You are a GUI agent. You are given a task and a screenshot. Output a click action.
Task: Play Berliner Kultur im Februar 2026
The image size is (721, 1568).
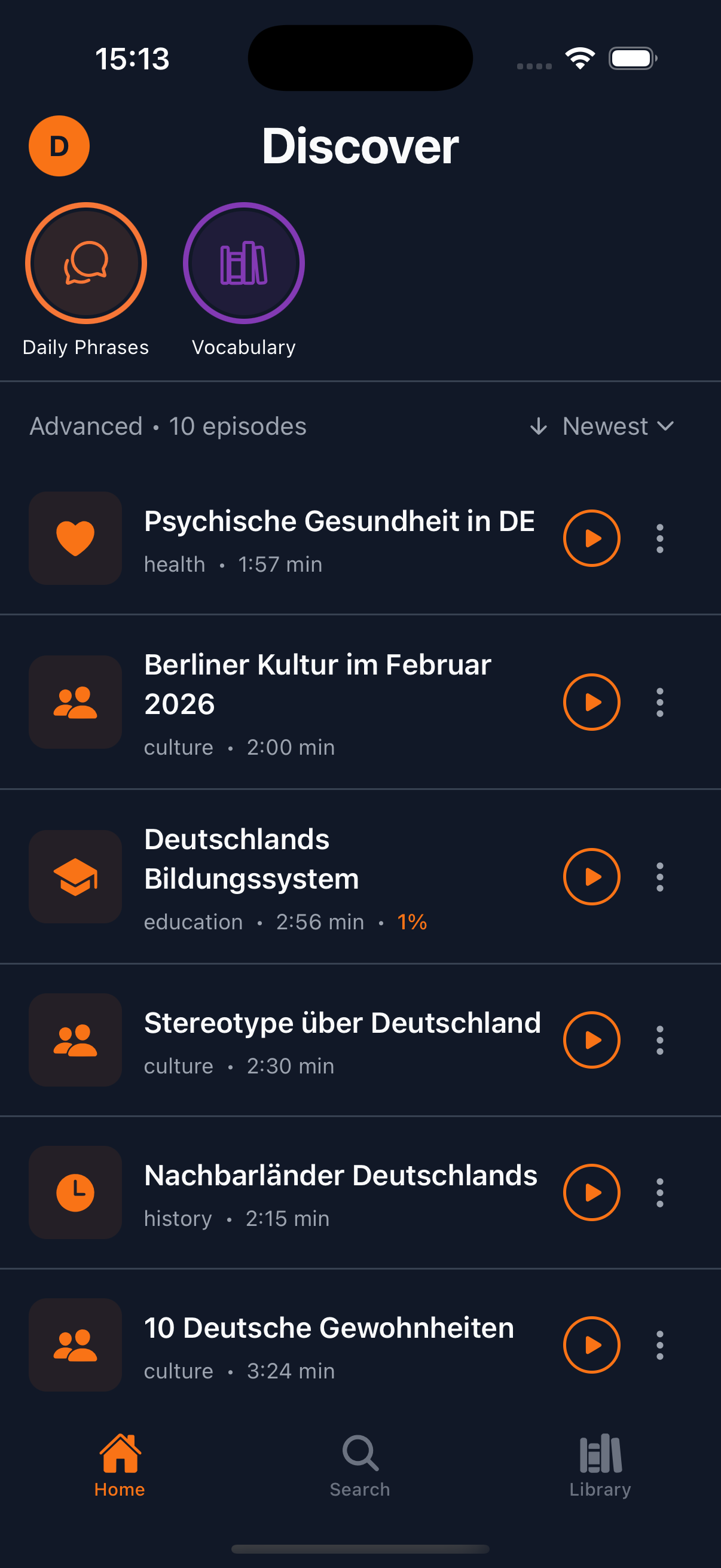tap(591, 702)
